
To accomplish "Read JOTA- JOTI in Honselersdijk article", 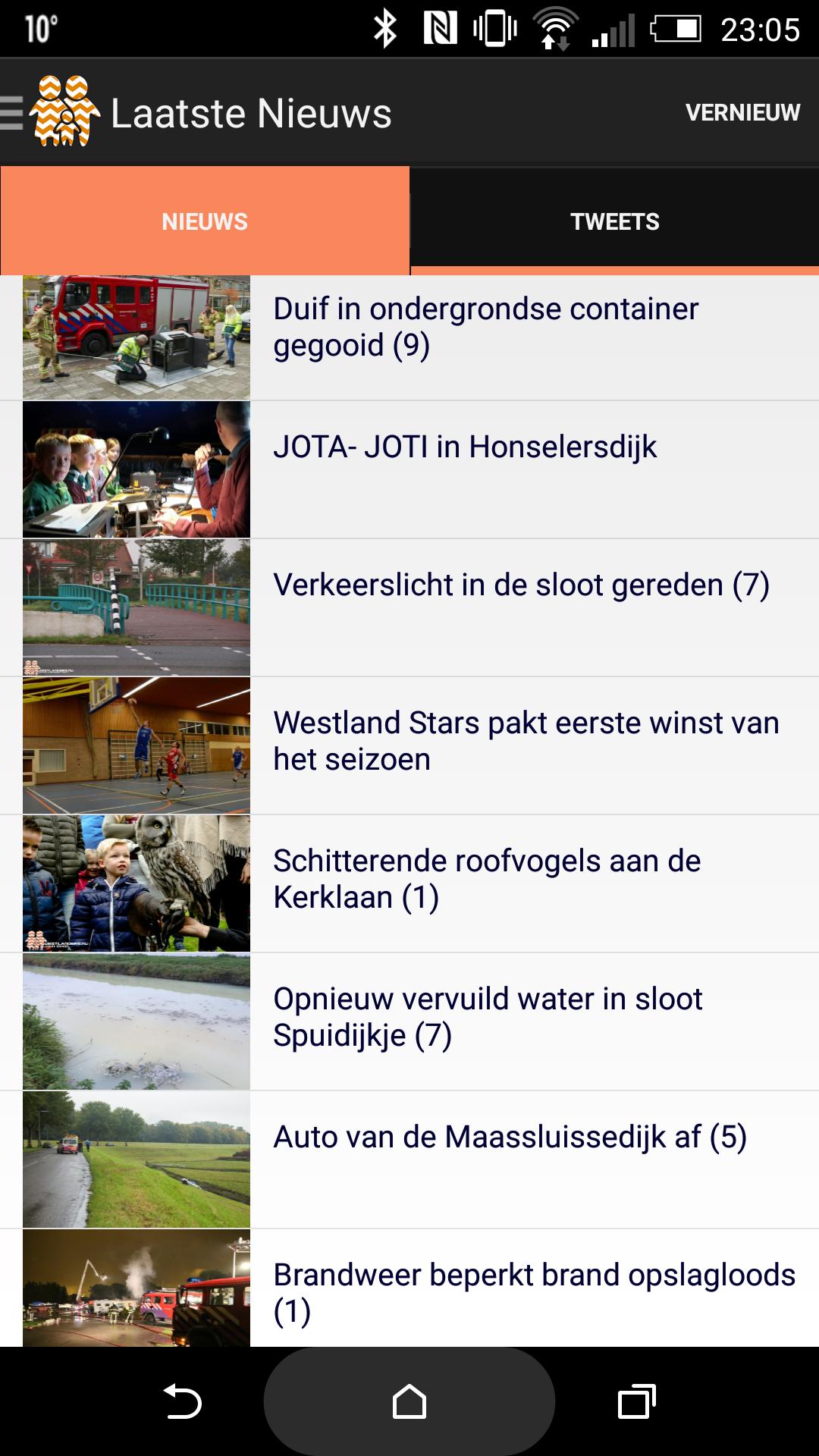I will [x=464, y=447].
